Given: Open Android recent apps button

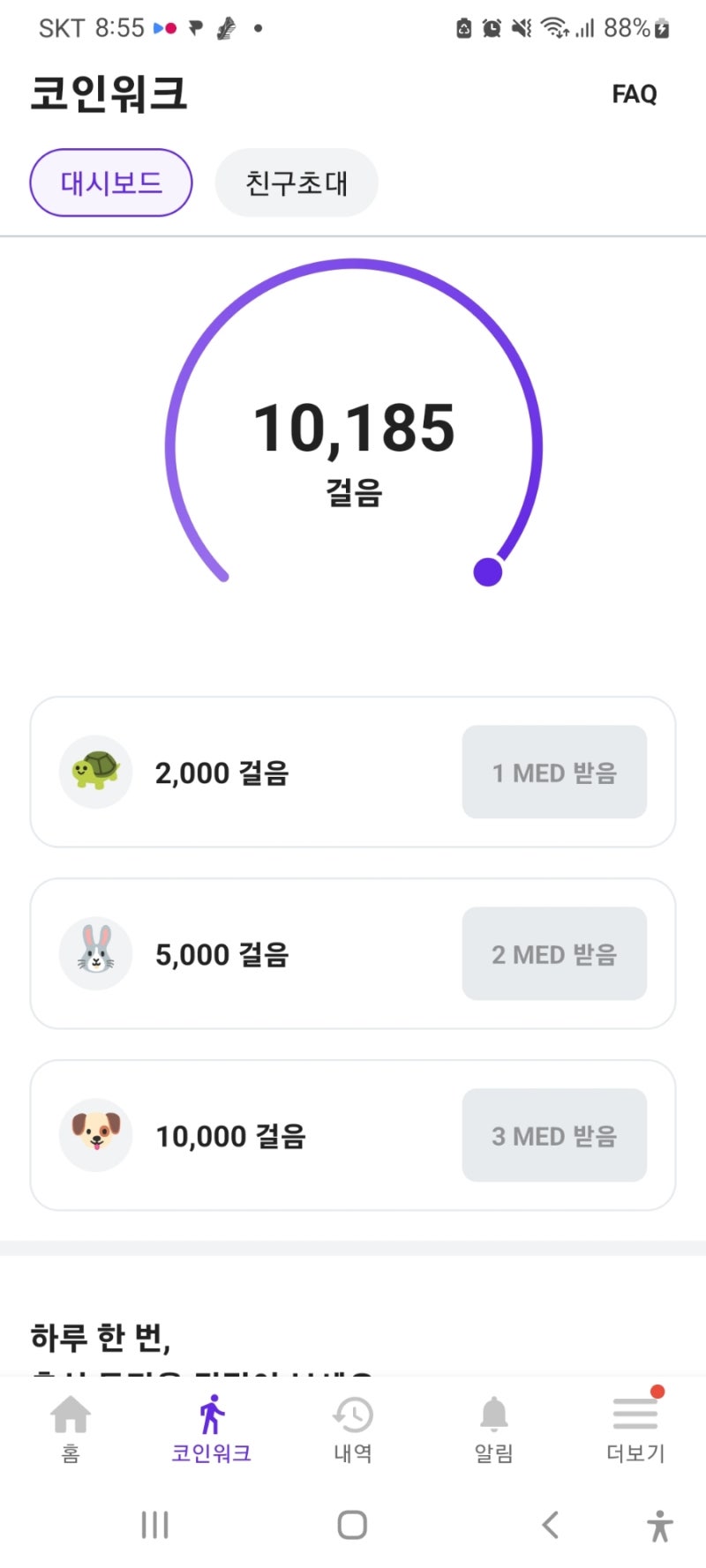Looking at the screenshot, I should click(155, 1523).
